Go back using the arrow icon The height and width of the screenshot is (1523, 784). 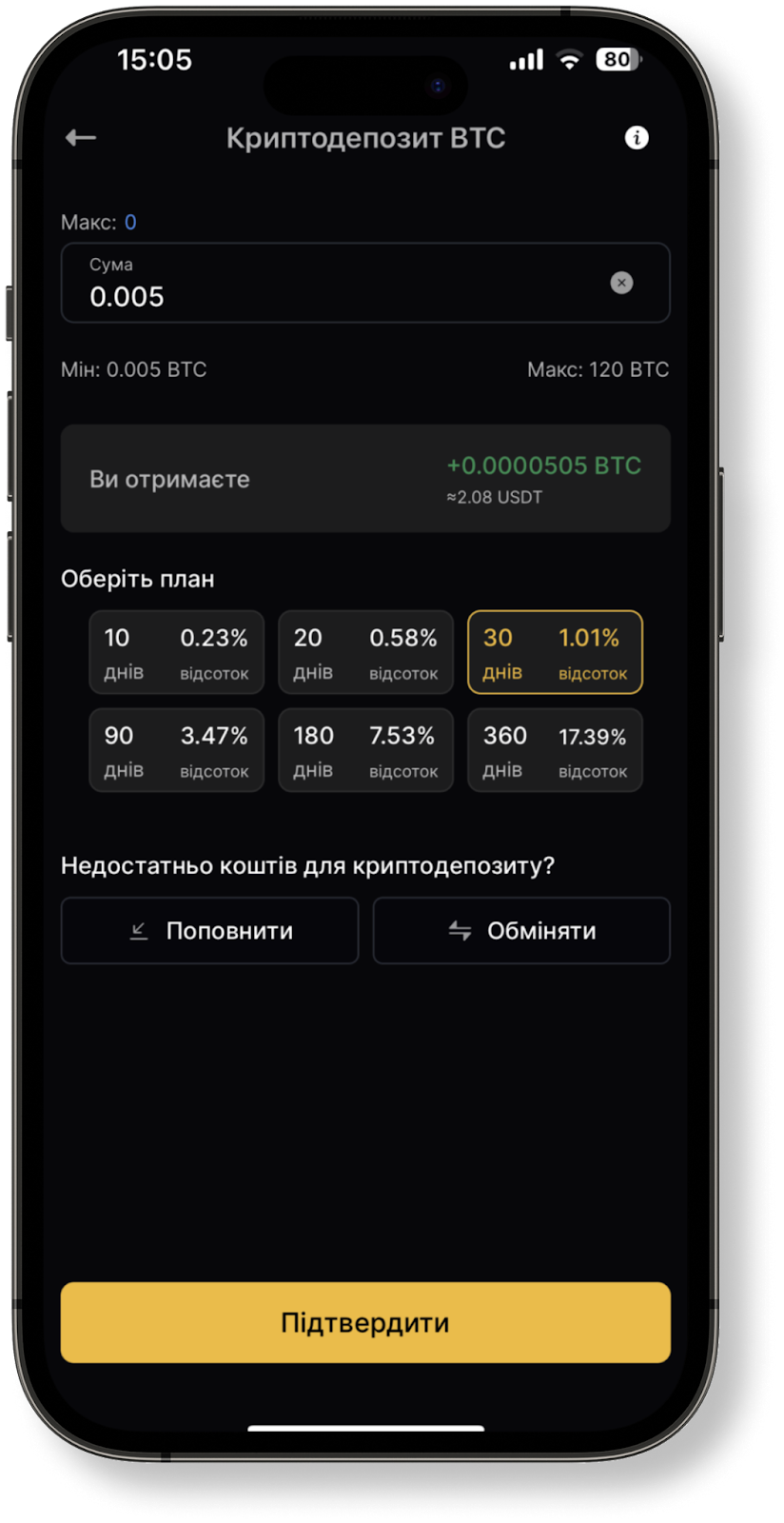pyautogui.click(x=81, y=138)
